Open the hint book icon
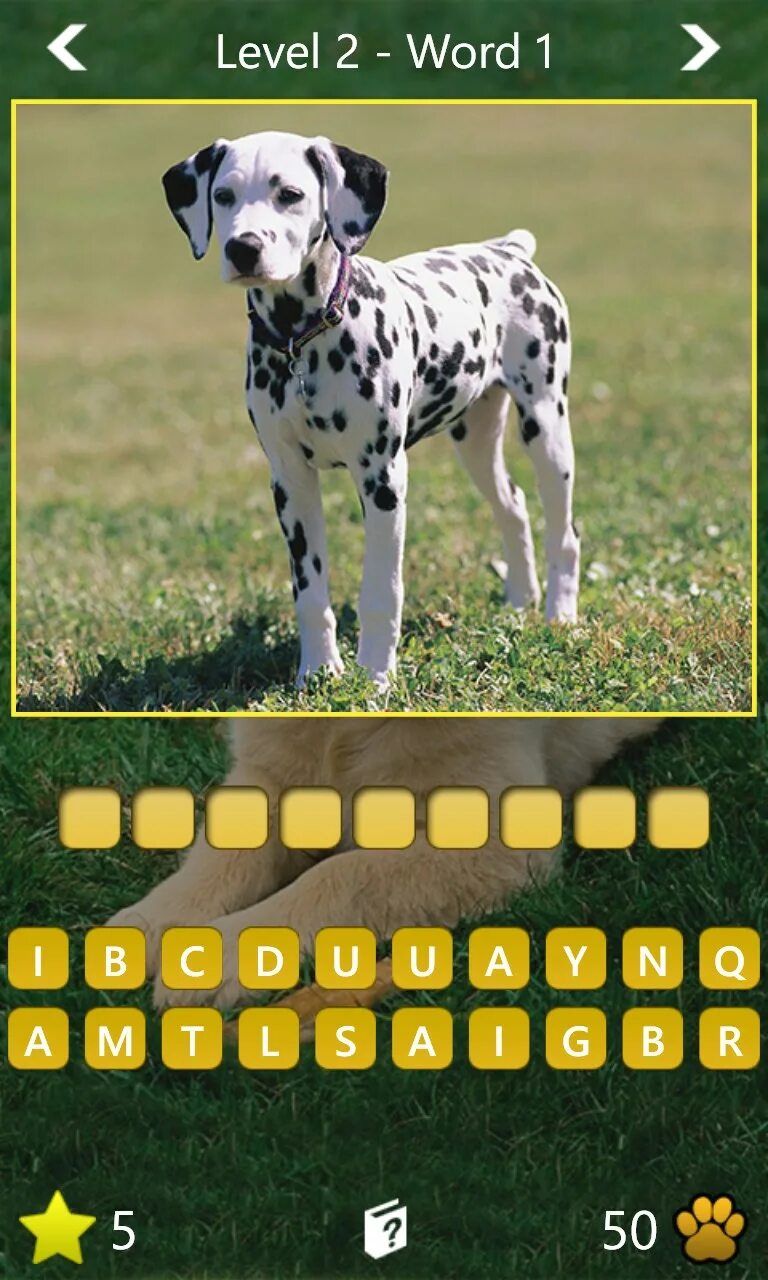This screenshot has height=1280, width=768. 384,1228
